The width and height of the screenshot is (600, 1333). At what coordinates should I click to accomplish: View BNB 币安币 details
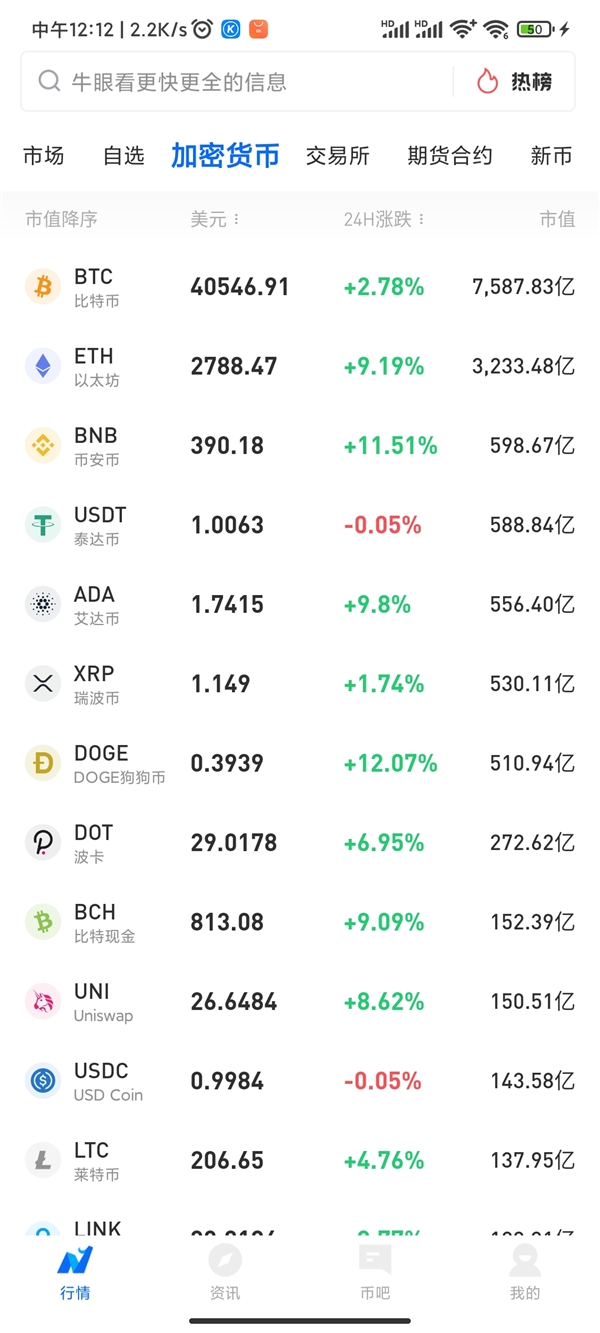pyautogui.click(x=300, y=446)
